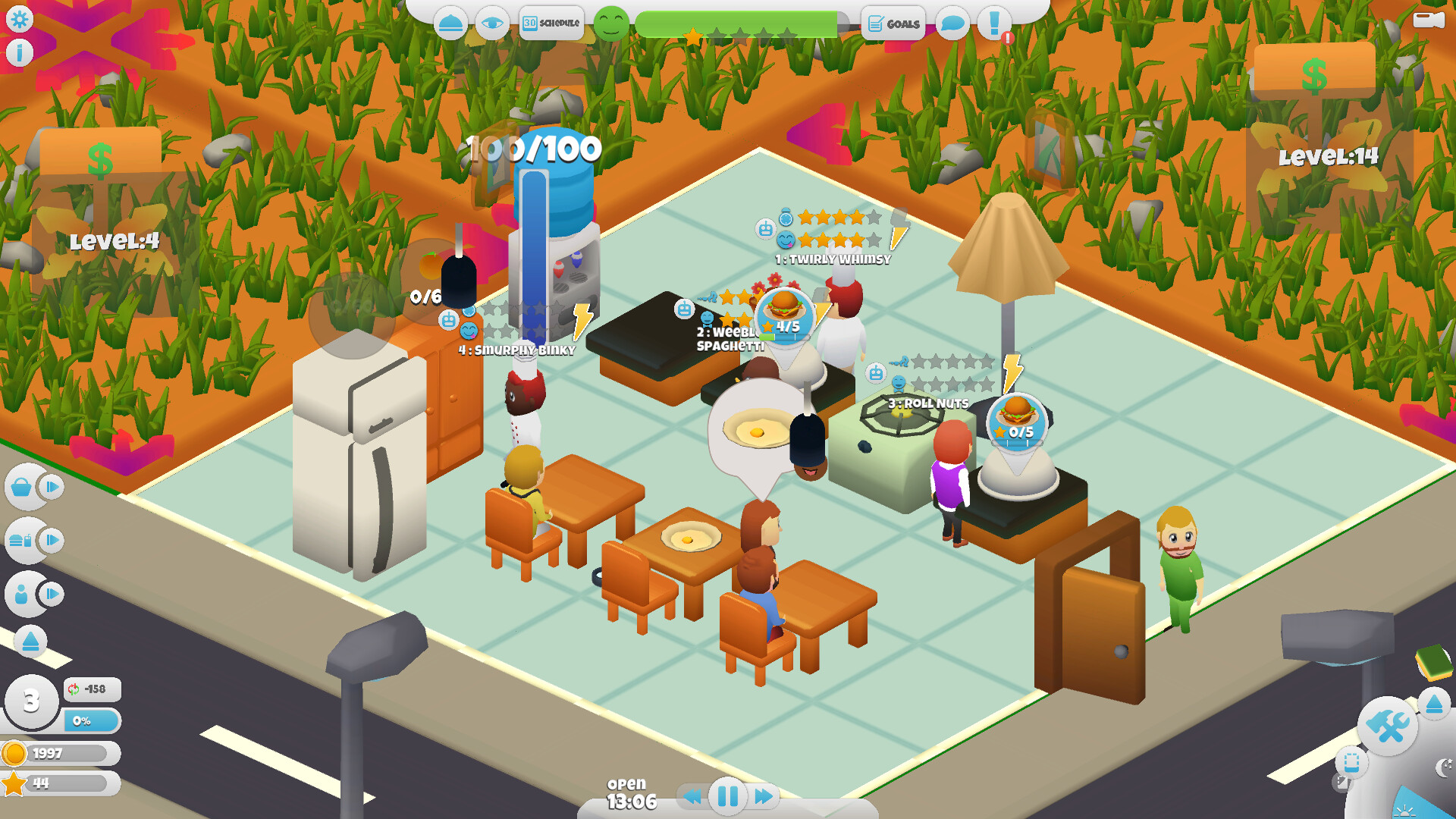Open the exclamation alerts

994,24
